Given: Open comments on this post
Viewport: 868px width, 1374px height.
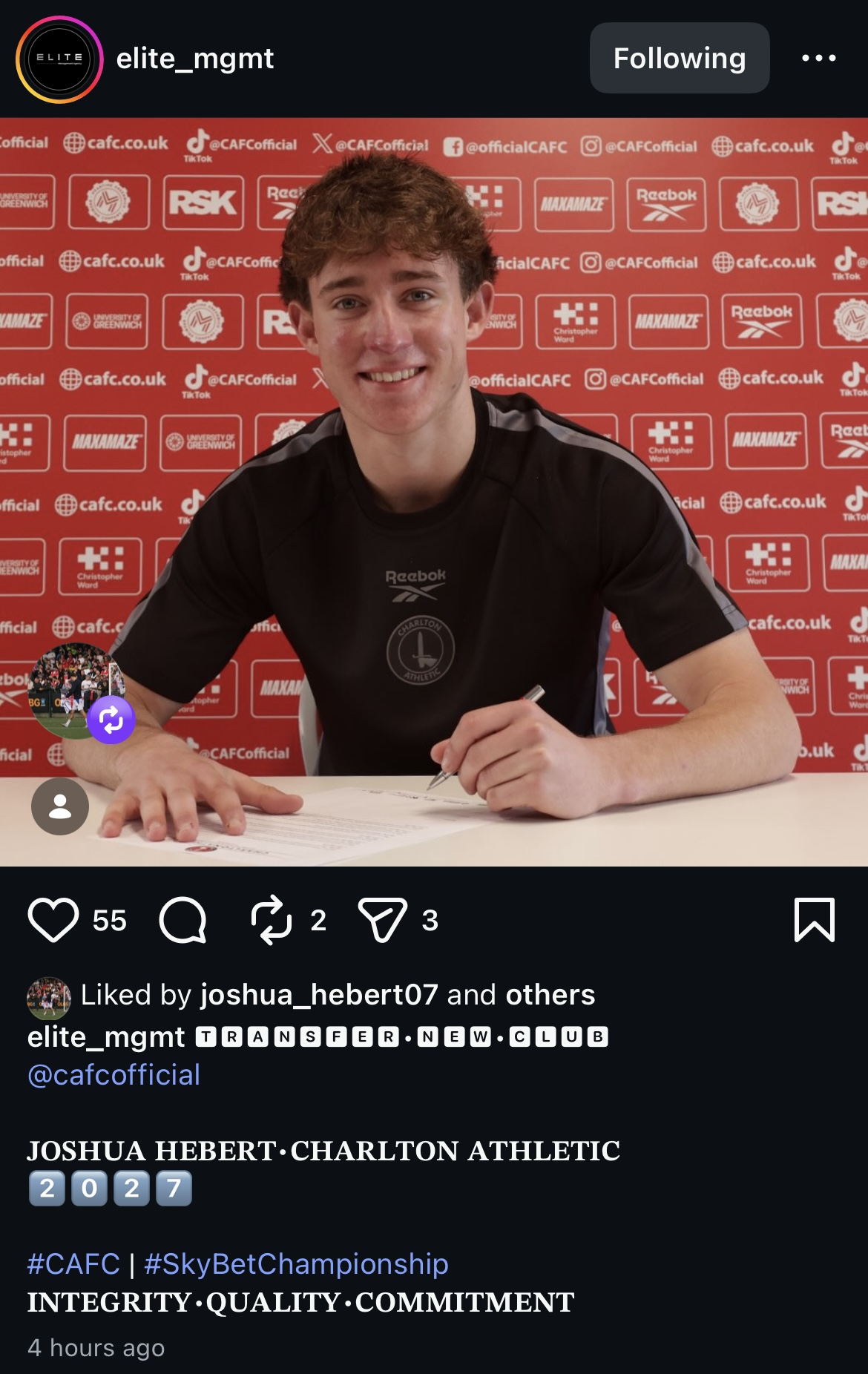Looking at the screenshot, I should pos(183,920).
